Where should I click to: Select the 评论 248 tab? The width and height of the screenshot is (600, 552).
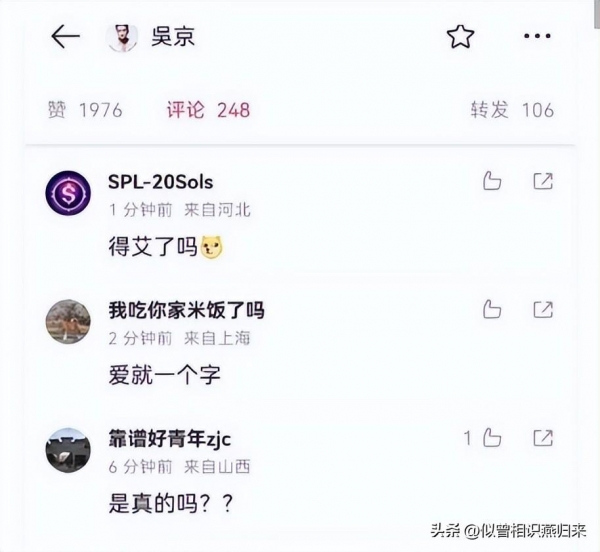(208, 110)
